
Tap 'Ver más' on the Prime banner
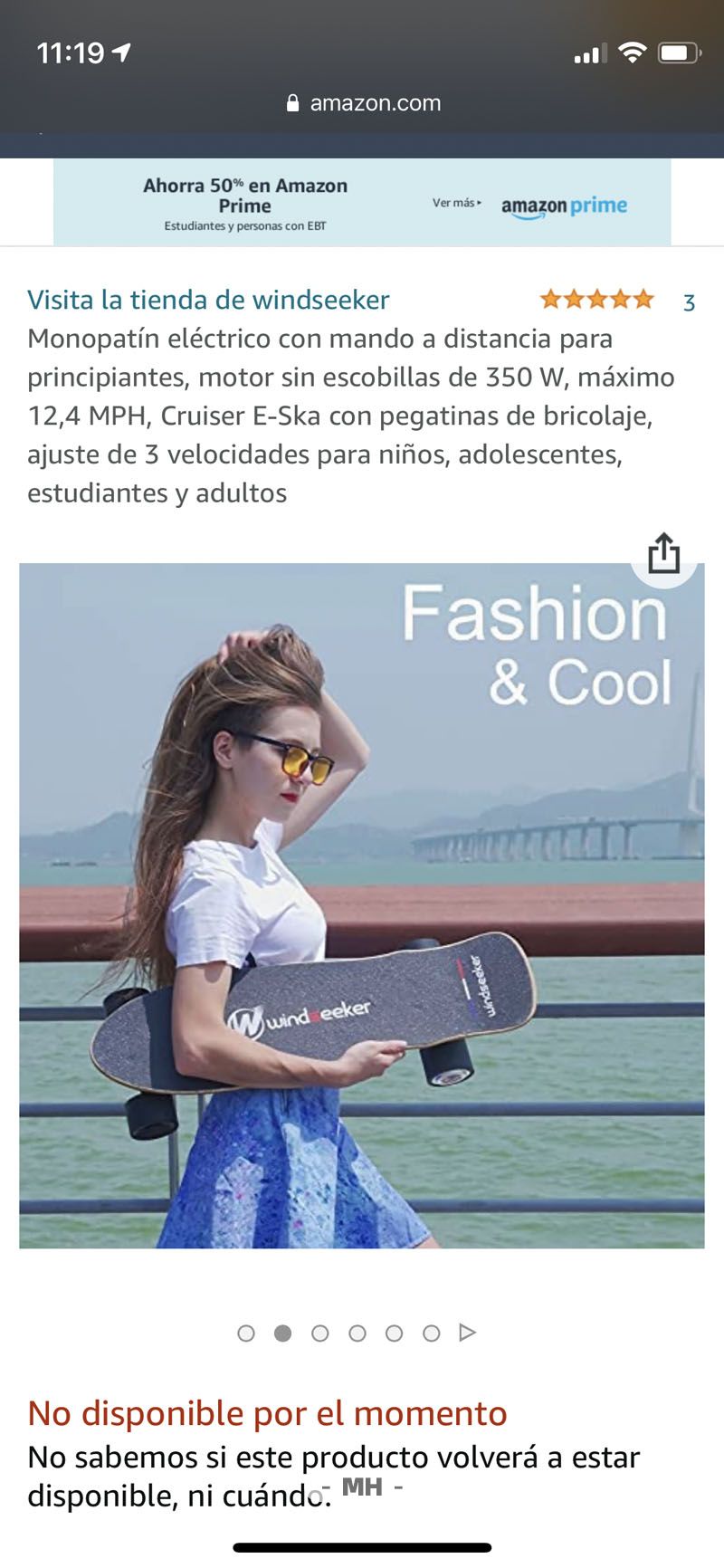click(456, 203)
